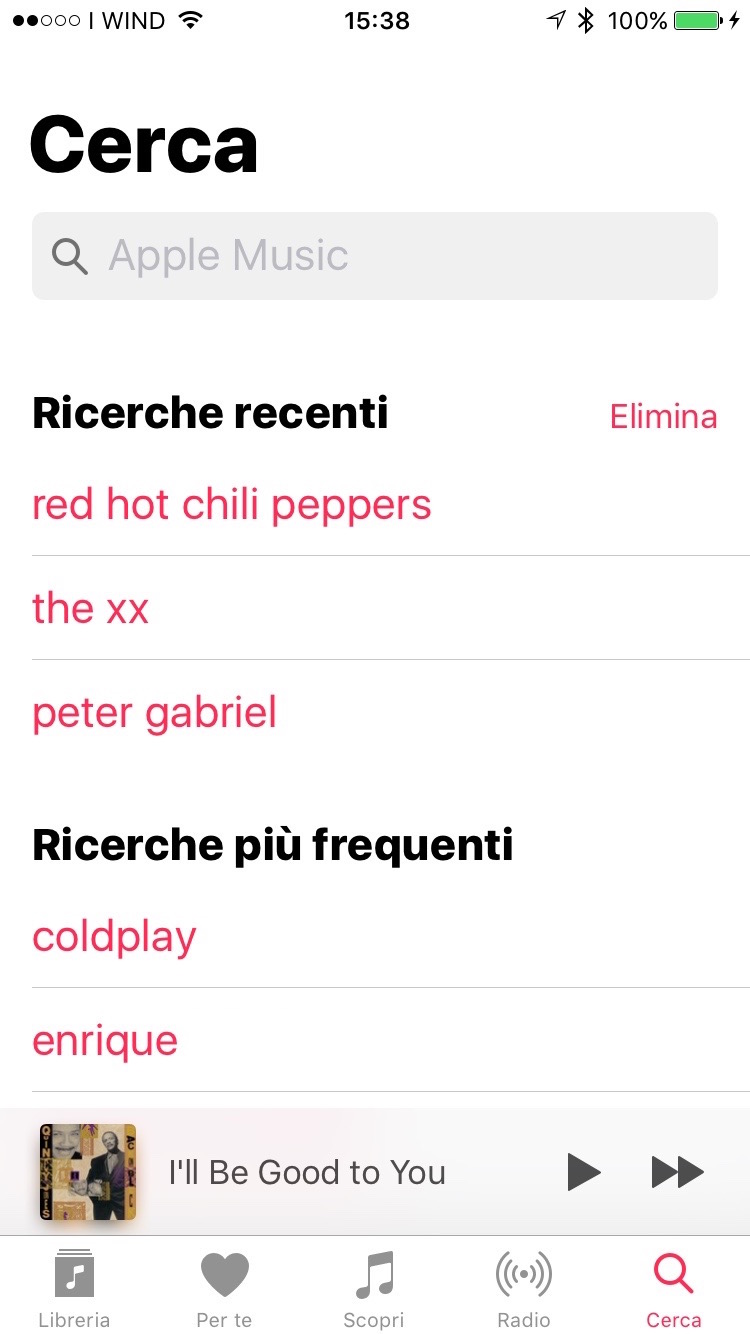
Task: Open the Scopri tab
Action: [374, 1290]
